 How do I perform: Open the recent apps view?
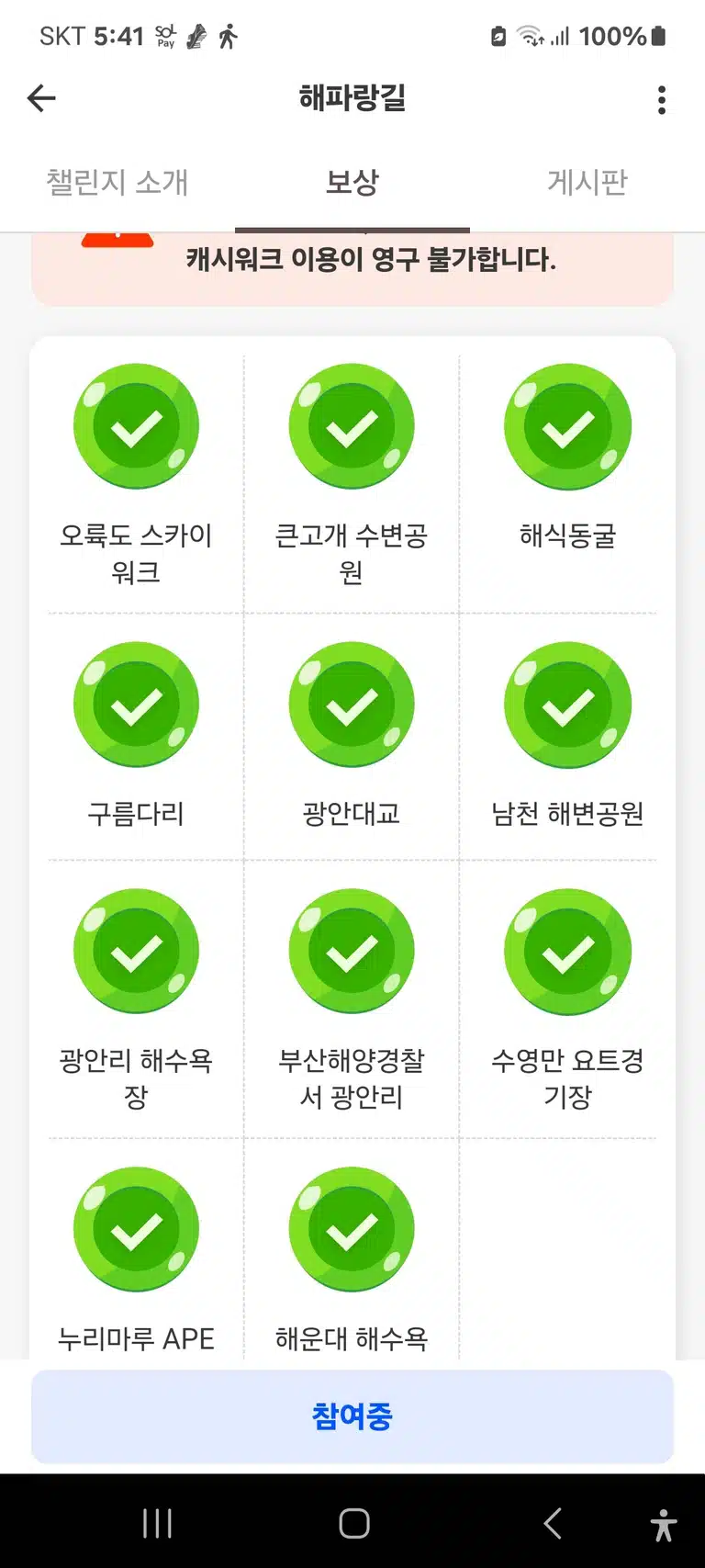(x=158, y=1523)
